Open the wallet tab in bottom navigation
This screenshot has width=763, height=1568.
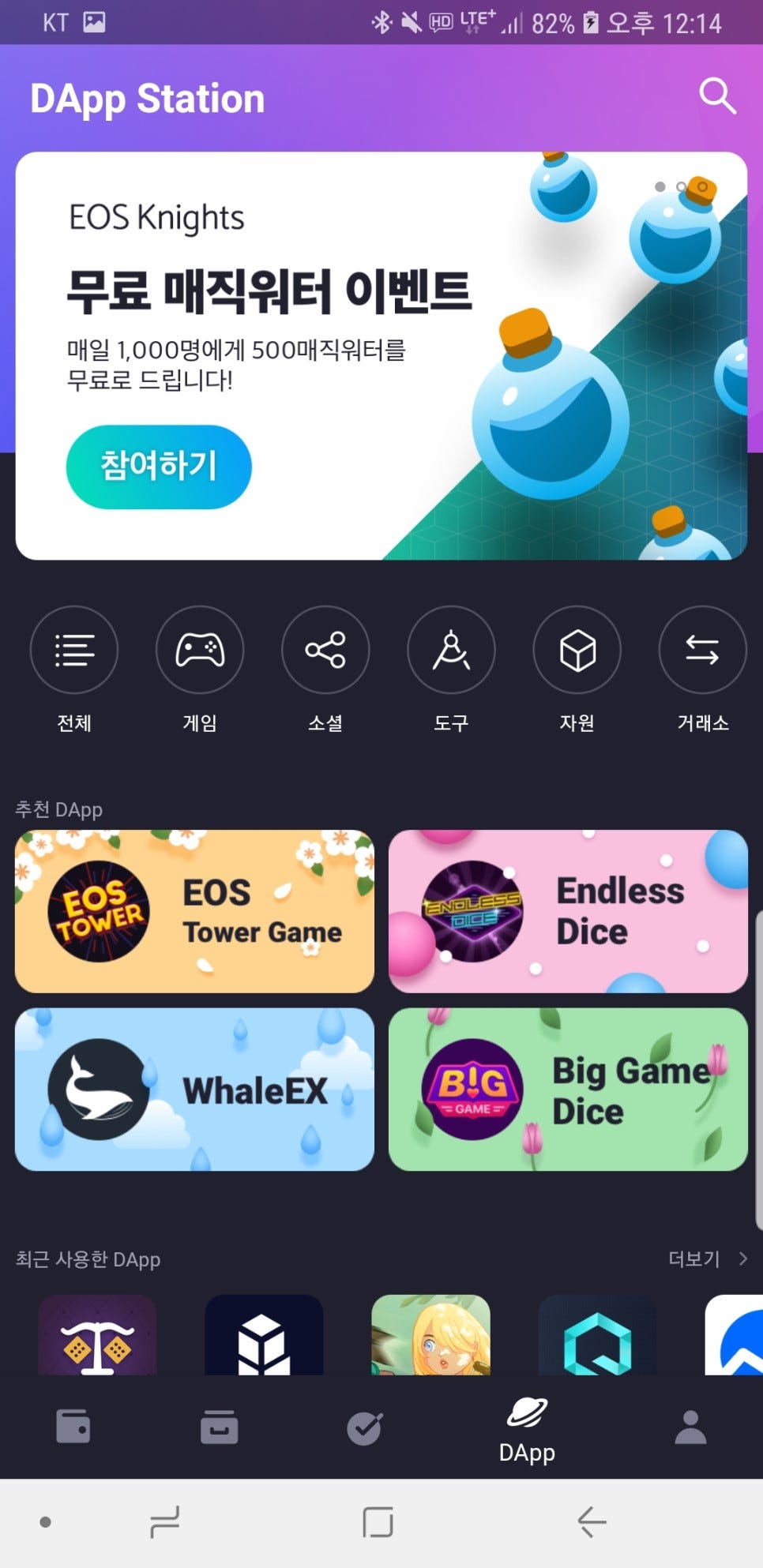click(x=73, y=1427)
